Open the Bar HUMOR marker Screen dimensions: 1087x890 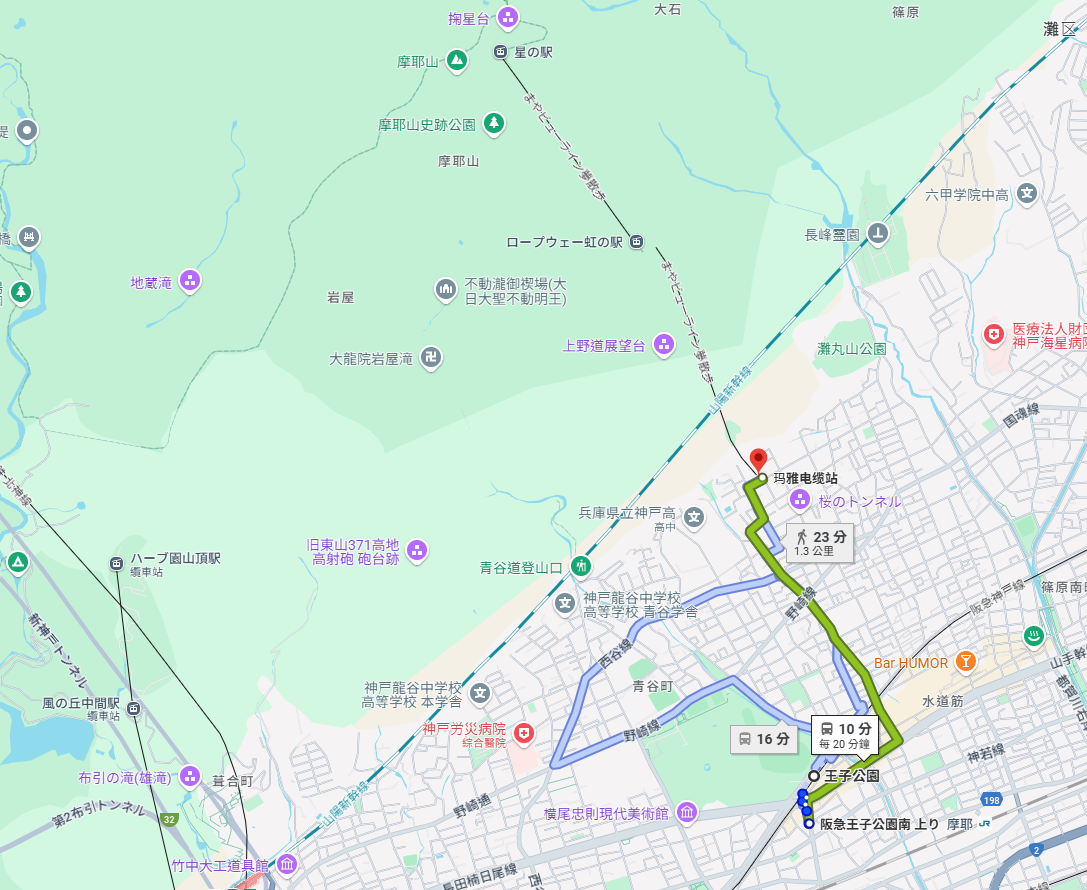tap(965, 661)
